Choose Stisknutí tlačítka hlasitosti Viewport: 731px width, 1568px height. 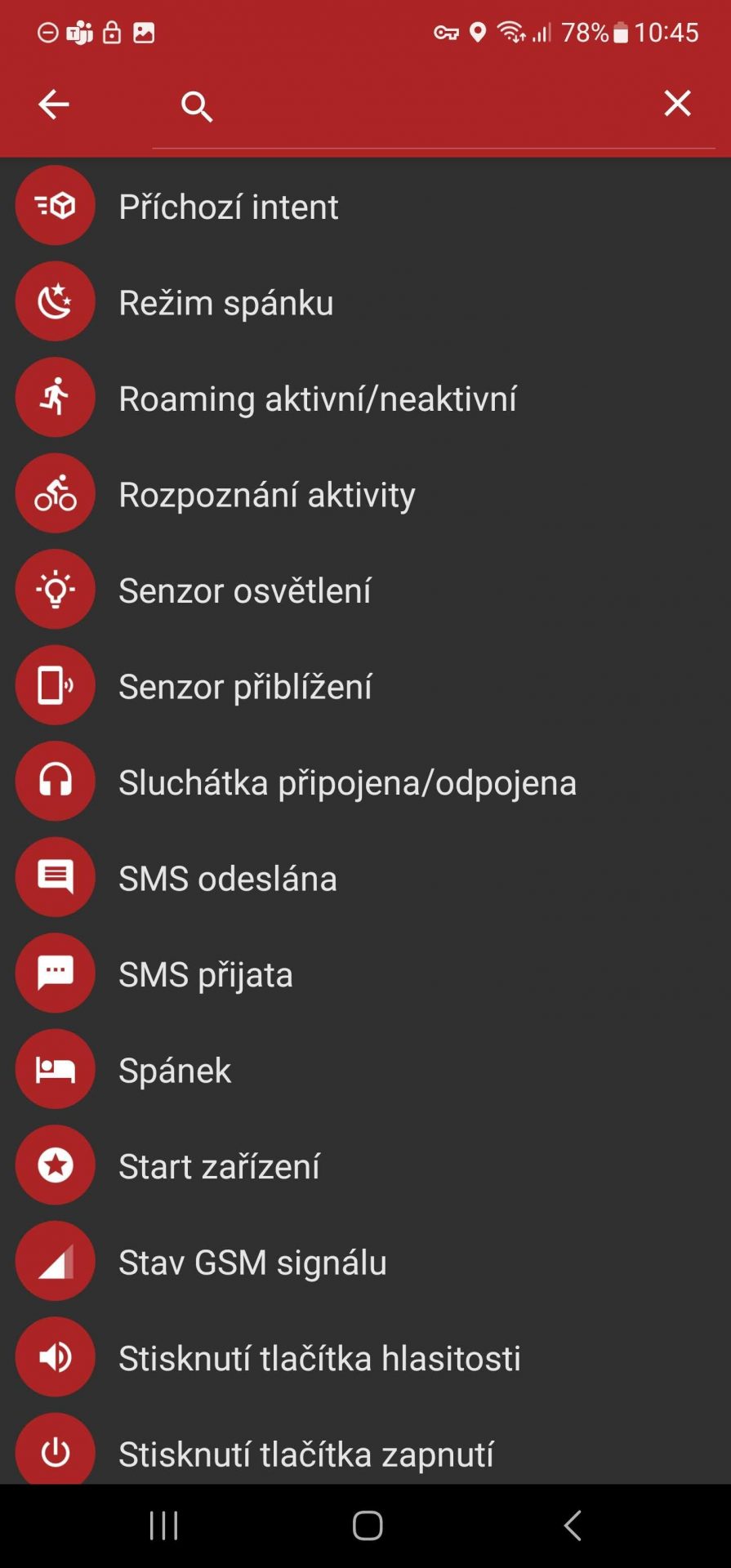click(x=365, y=1357)
